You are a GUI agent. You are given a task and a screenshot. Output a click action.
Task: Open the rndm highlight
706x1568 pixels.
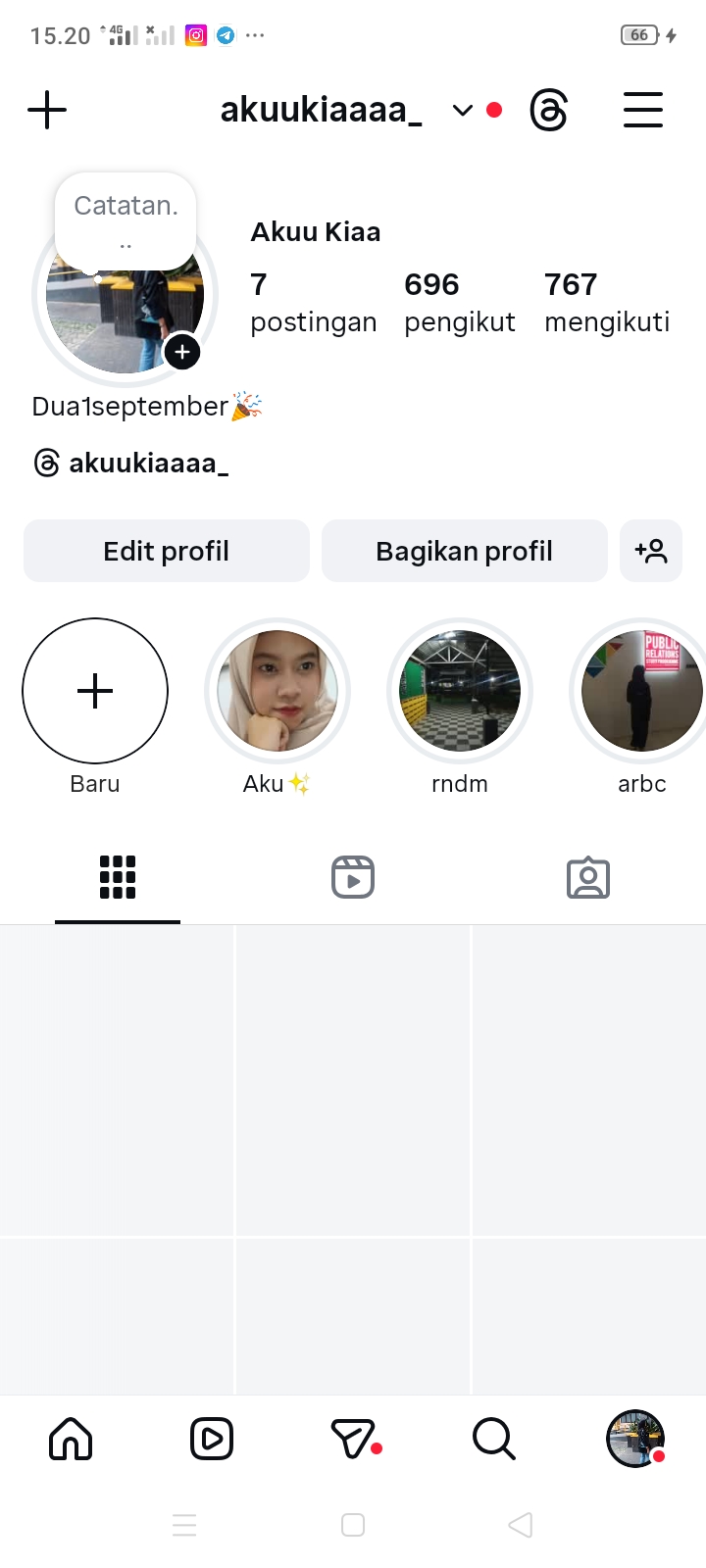click(460, 691)
